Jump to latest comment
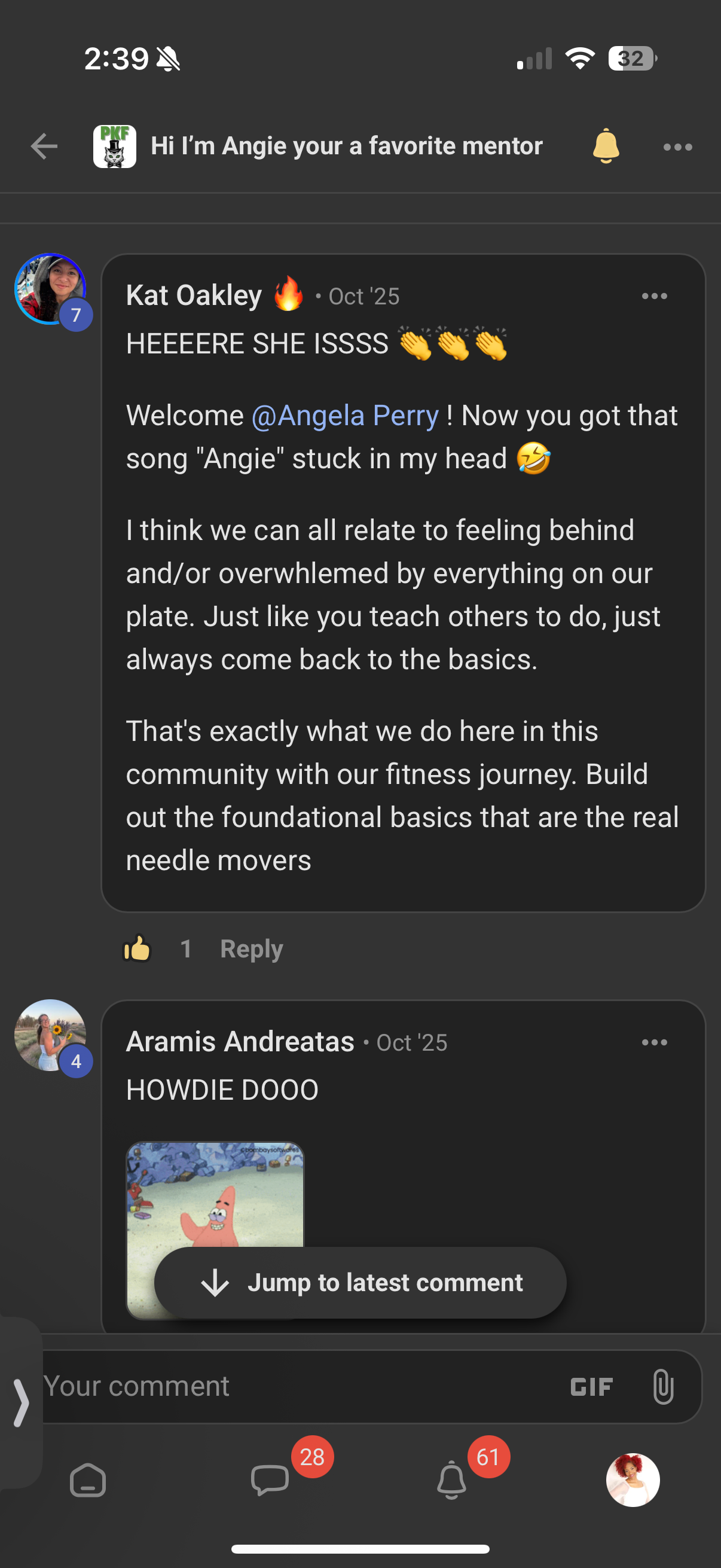The width and height of the screenshot is (721, 1568). pos(360,1283)
